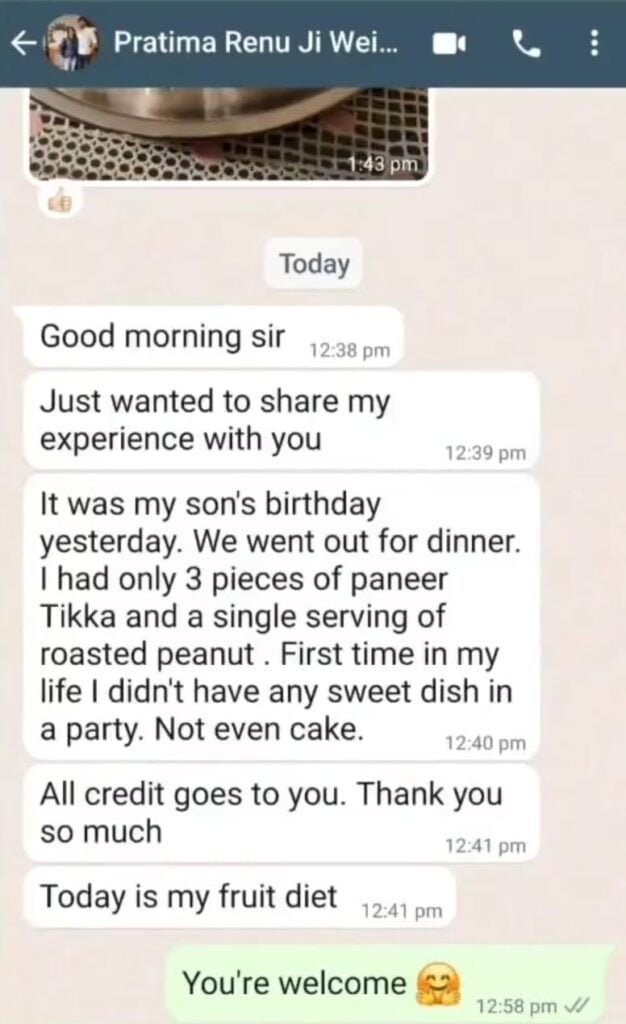Start a voice call with Pratima
This screenshot has height=1024, width=626.
(523, 43)
